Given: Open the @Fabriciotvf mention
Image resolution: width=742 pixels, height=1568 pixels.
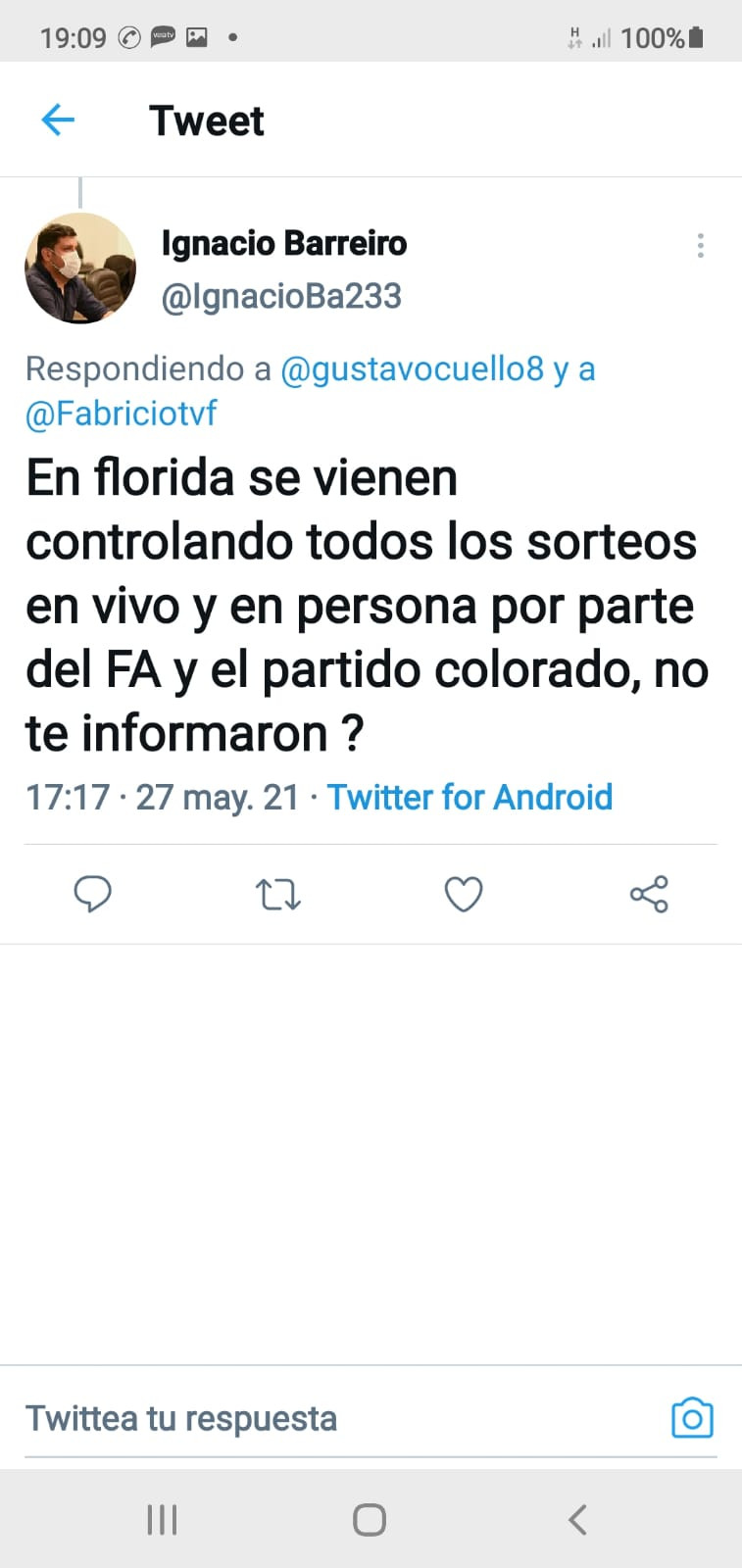Looking at the screenshot, I should pyautogui.click(x=121, y=413).
